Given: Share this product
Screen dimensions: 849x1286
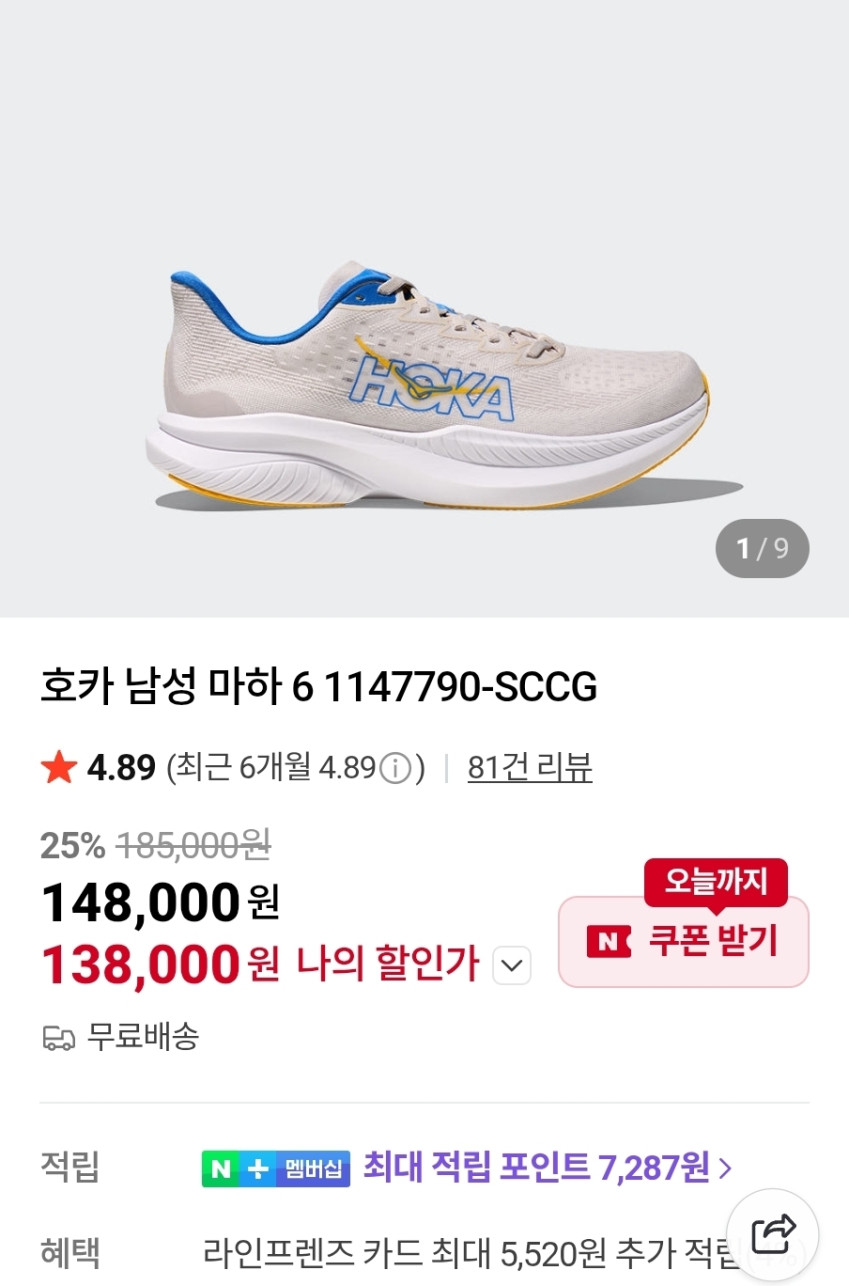Looking at the screenshot, I should [x=772, y=1234].
